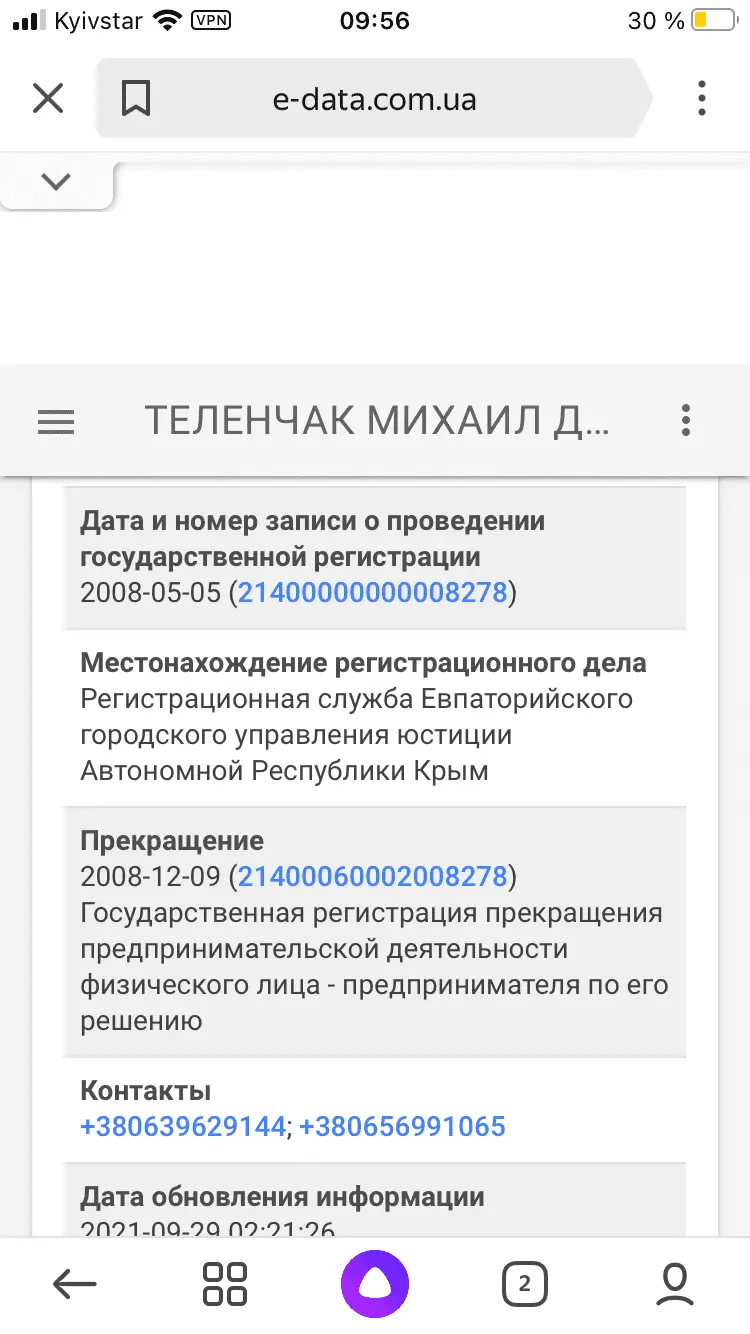Go back to the previous page

pos(74,1284)
